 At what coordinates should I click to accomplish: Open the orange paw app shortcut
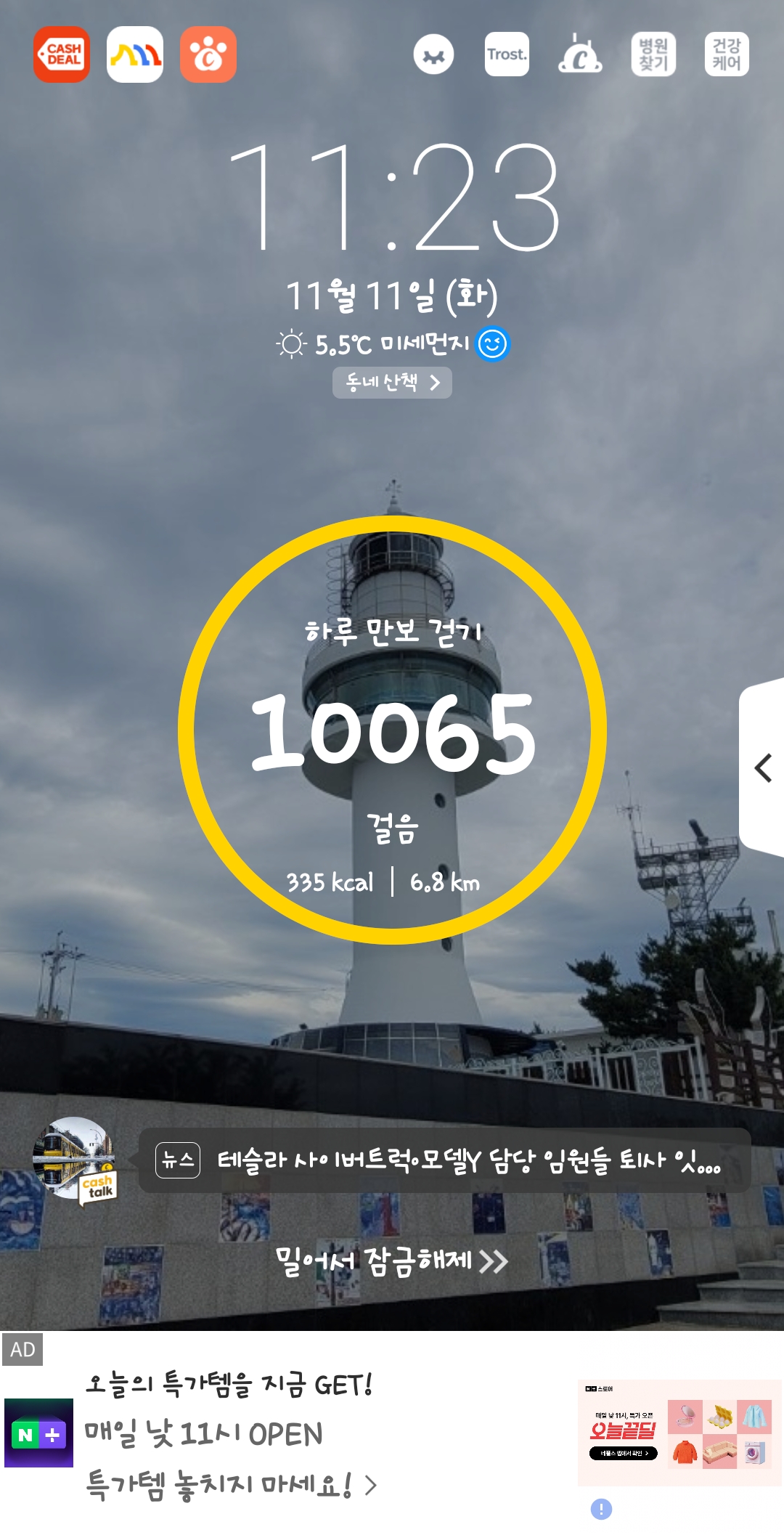208,54
